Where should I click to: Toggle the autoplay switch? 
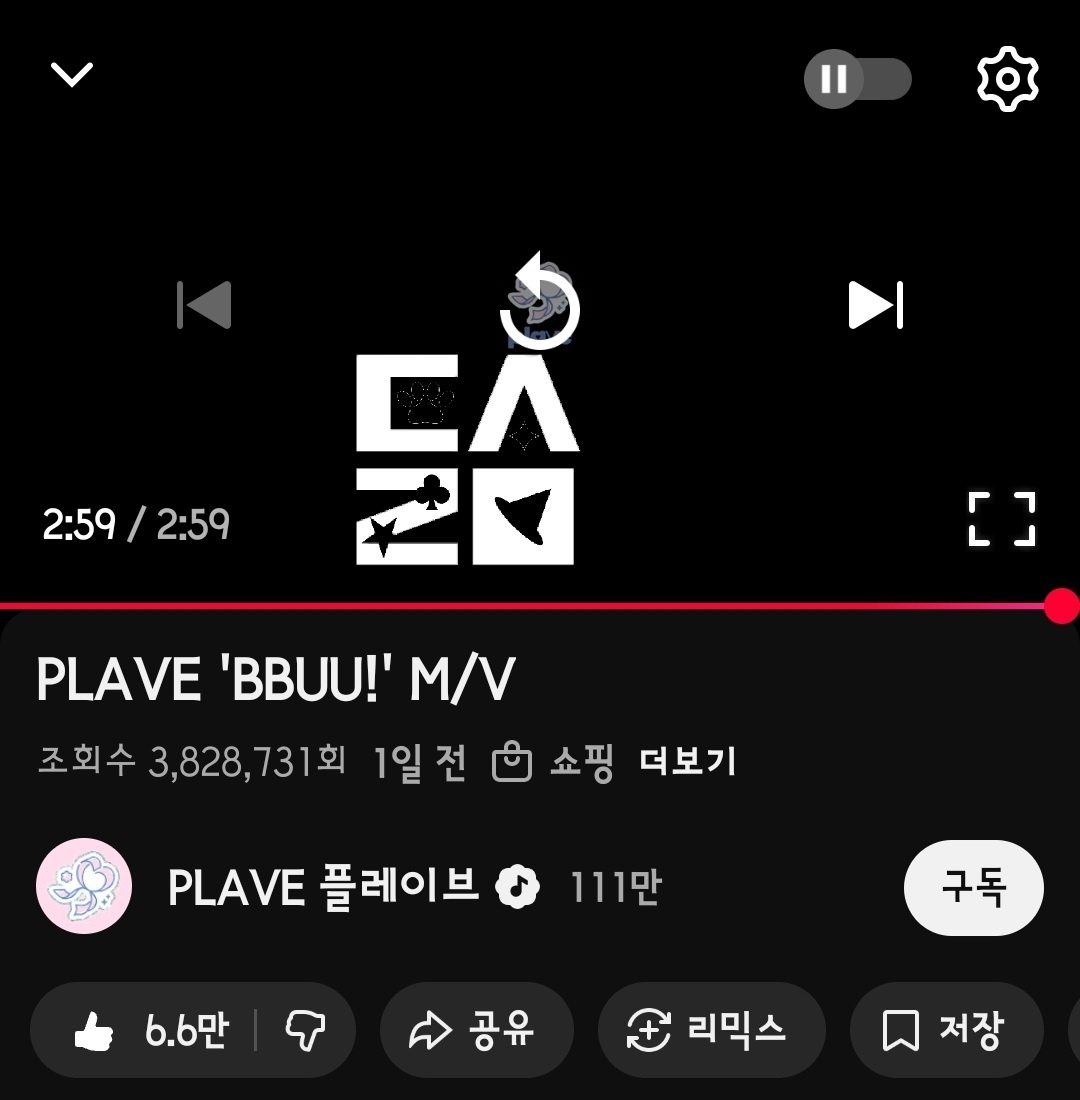coord(857,79)
